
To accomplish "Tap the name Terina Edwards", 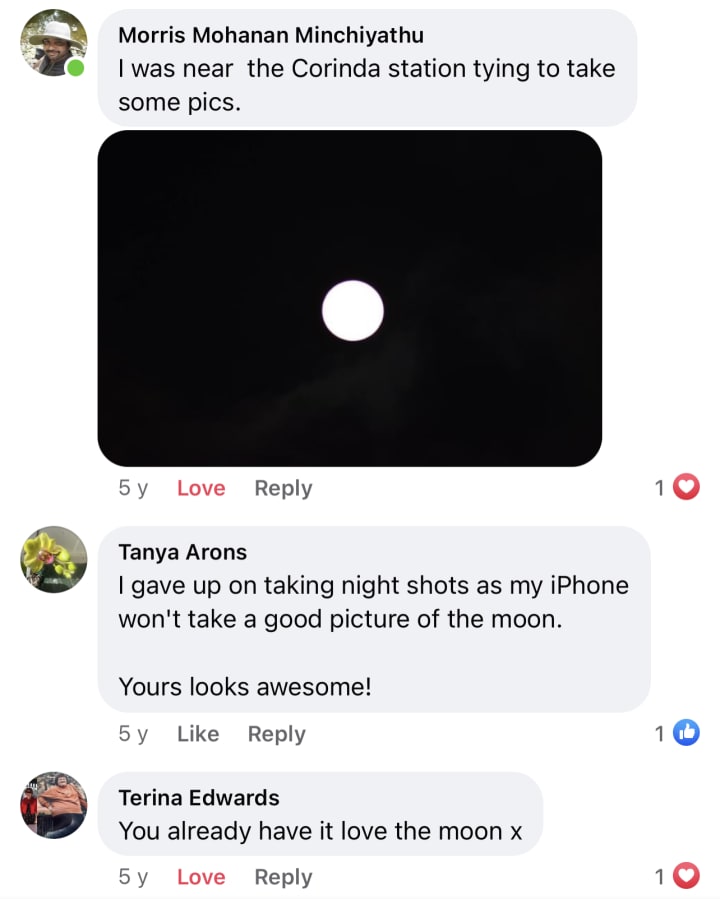I will 199,798.
